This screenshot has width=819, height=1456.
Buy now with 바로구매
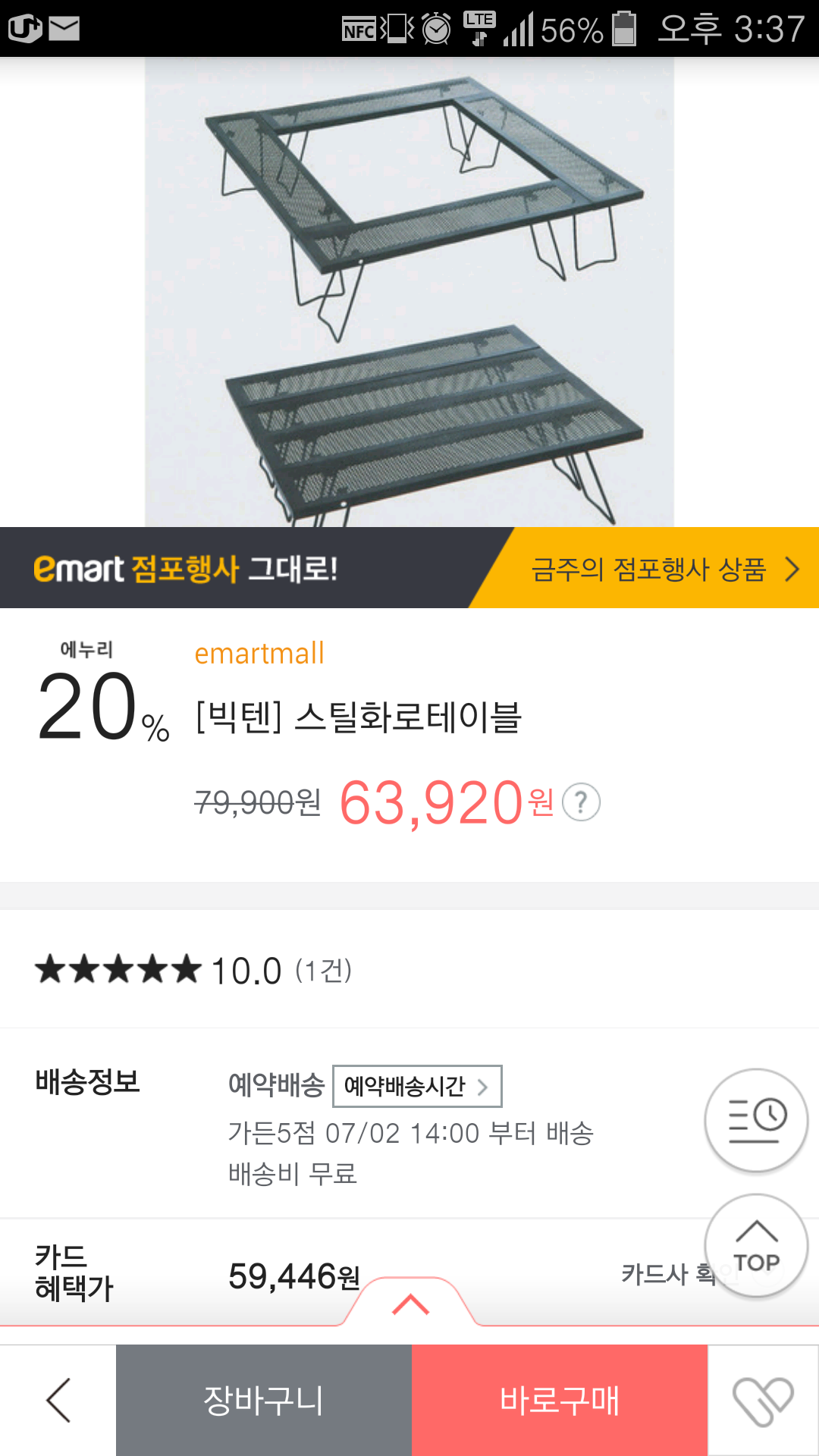click(560, 1400)
